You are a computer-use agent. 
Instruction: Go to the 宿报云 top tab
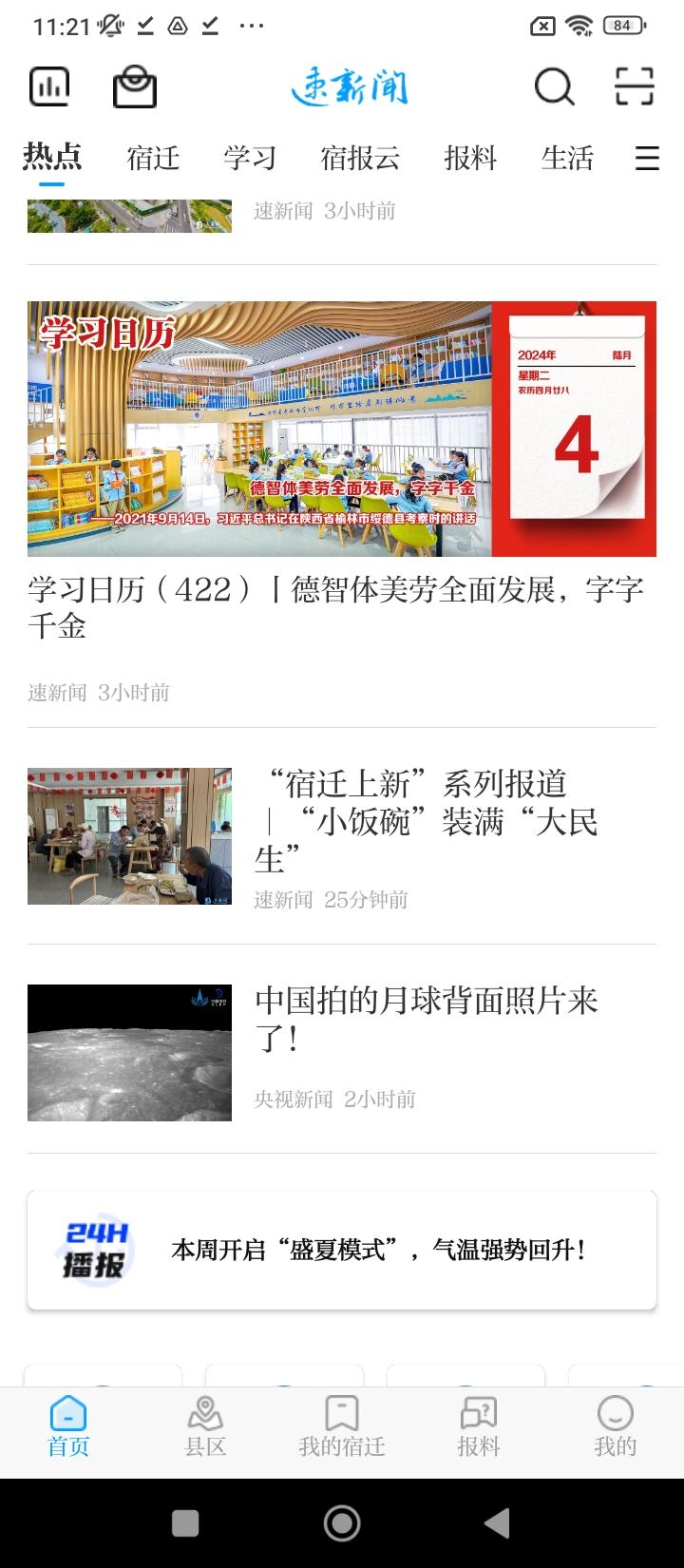[x=360, y=158]
